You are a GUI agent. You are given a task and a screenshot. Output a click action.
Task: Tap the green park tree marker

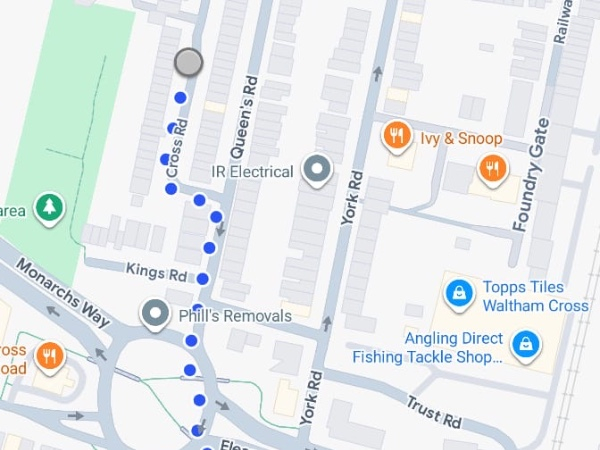tap(49, 208)
